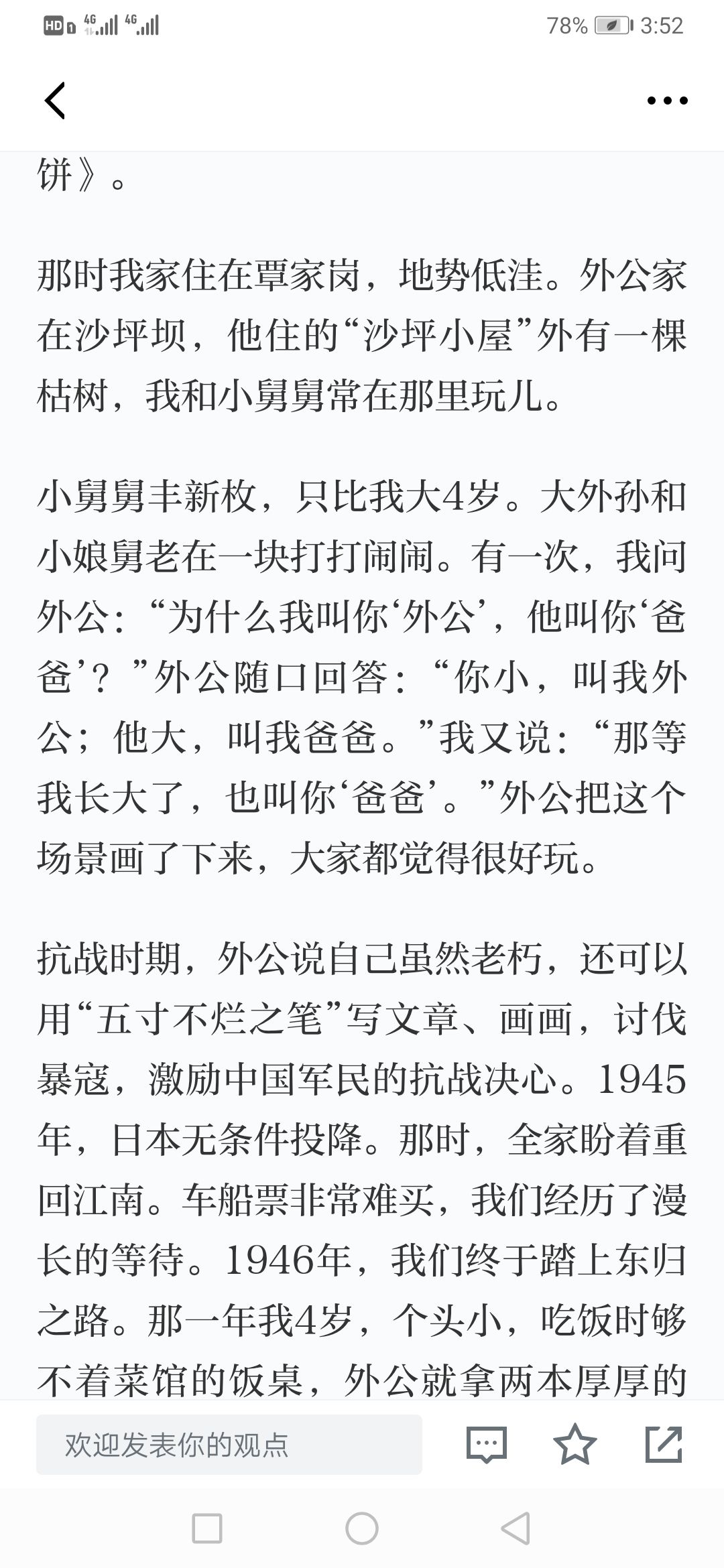Tap the comment box to share your view
This screenshot has width=724, height=1568.
[x=229, y=1445]
